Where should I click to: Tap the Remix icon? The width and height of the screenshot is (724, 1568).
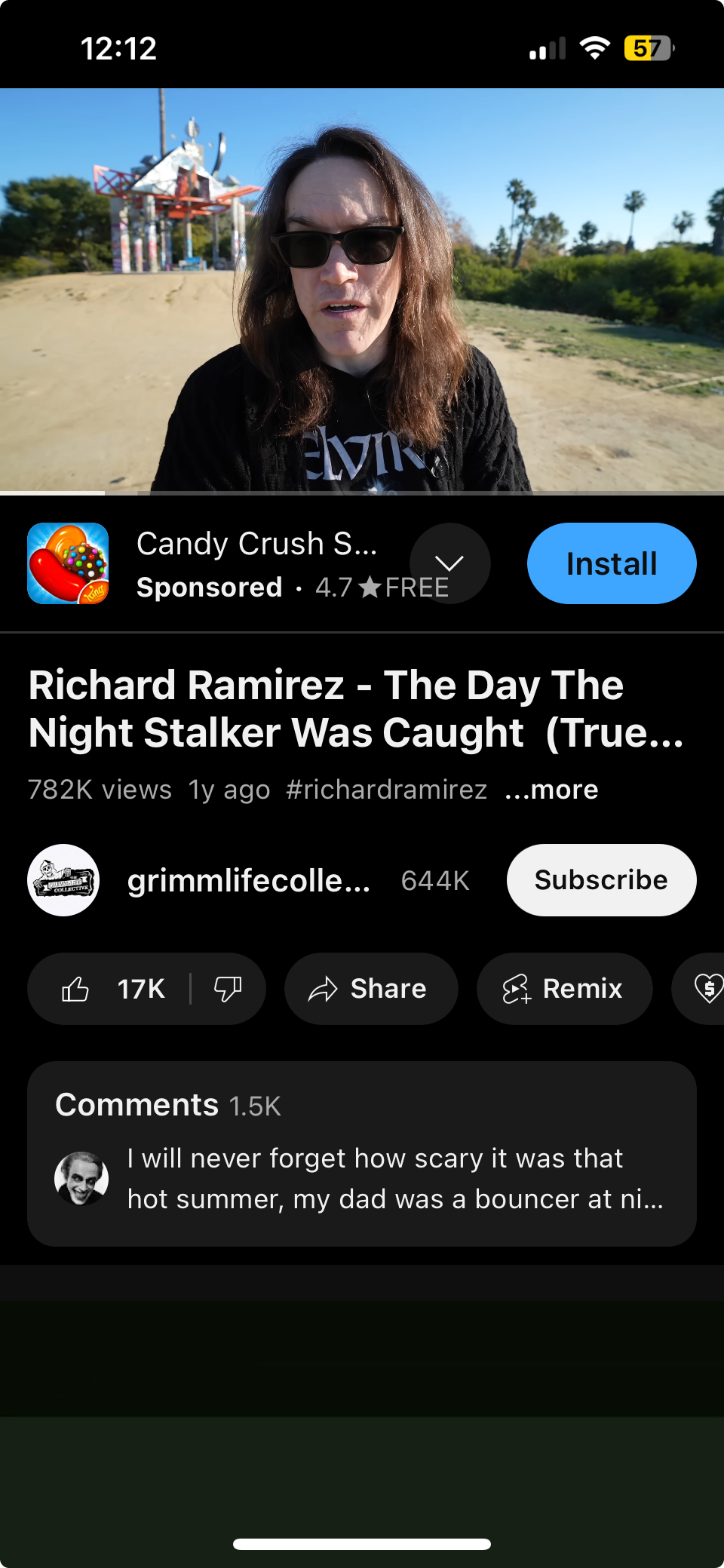click(564, 989)
